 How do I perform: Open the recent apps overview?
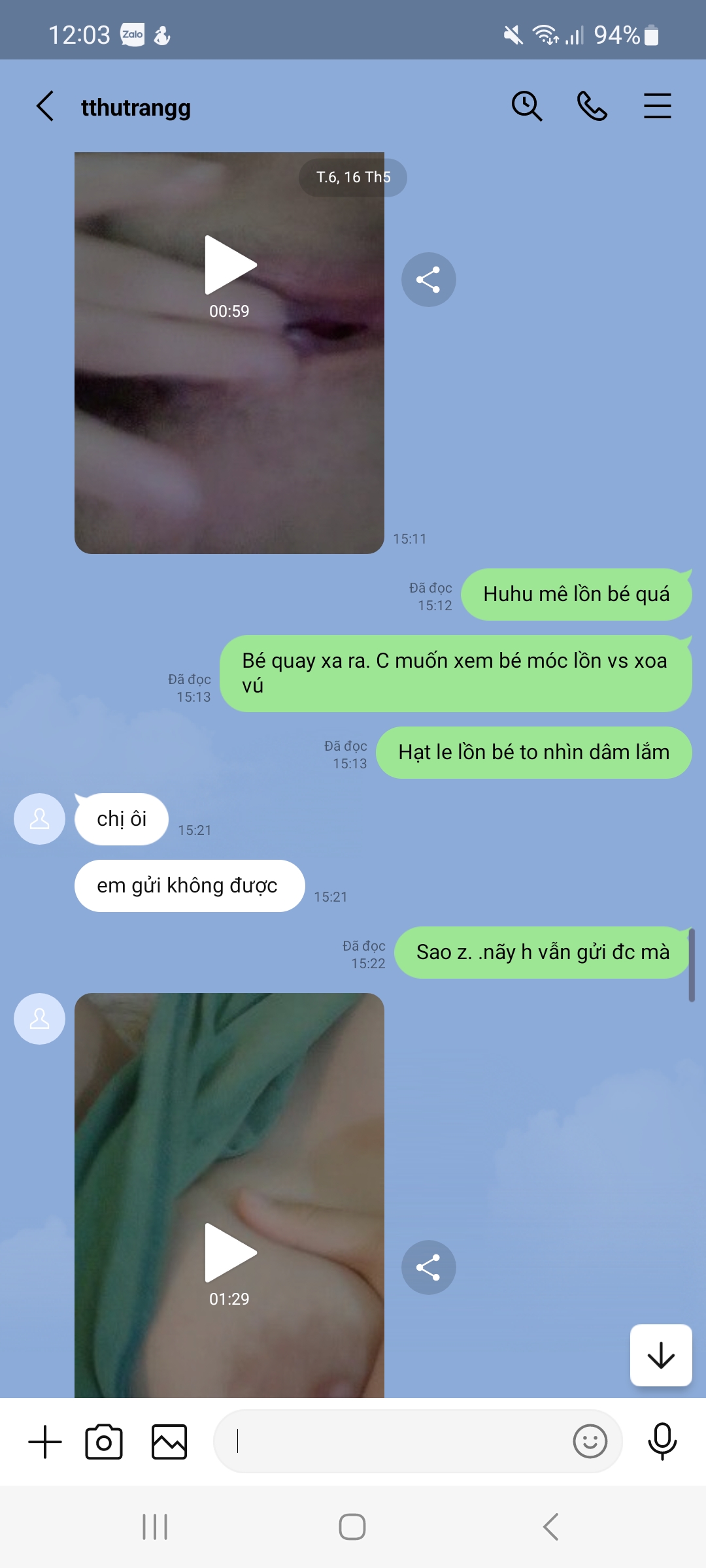(155, 1527)
